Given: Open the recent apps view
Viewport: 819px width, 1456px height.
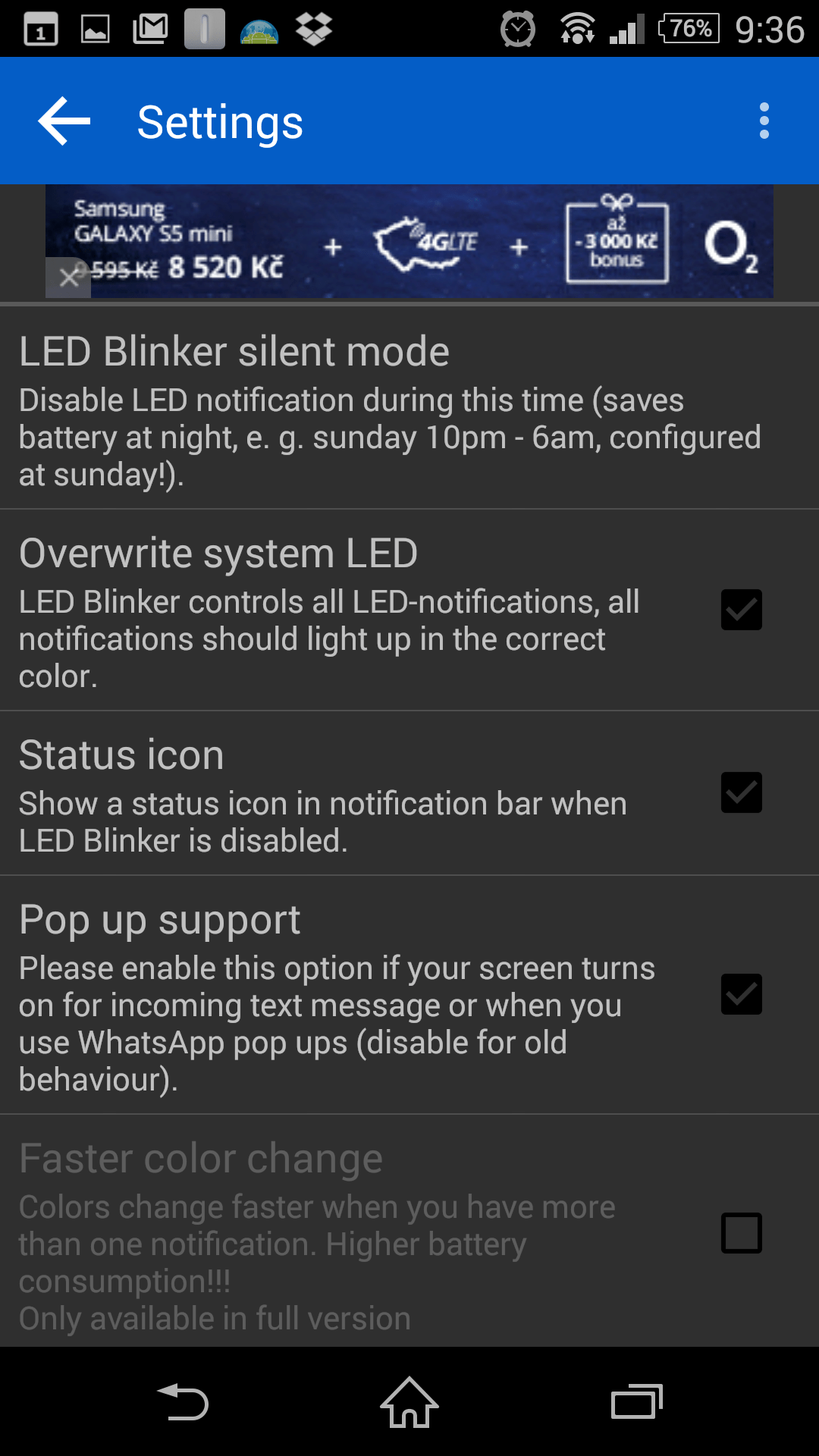Looking at the screenshot, I should (637, 1402).
